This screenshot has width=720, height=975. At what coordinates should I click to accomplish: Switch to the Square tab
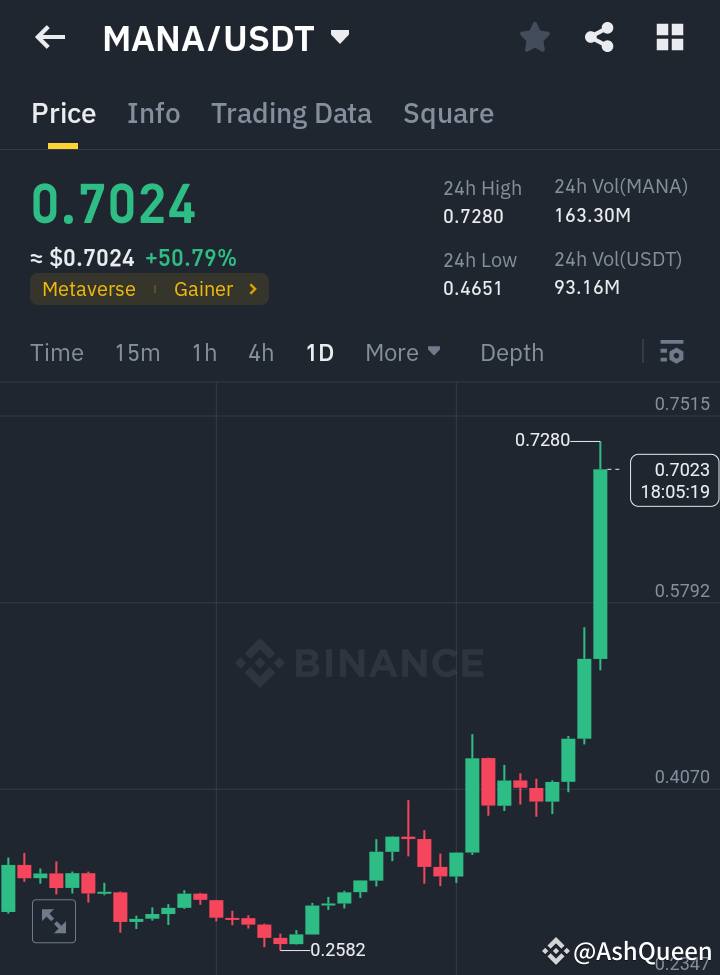(448, 113)
